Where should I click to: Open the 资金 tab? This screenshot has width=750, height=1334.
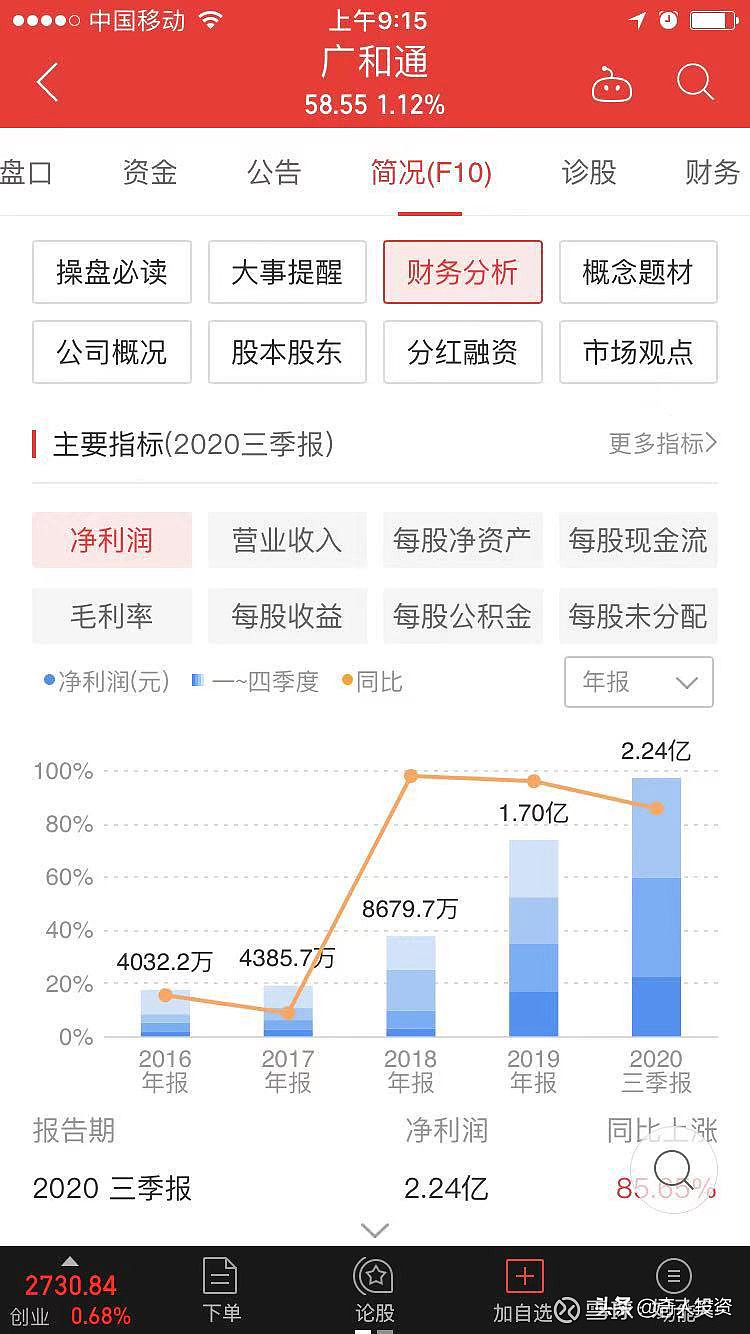[x=148, y=172]
